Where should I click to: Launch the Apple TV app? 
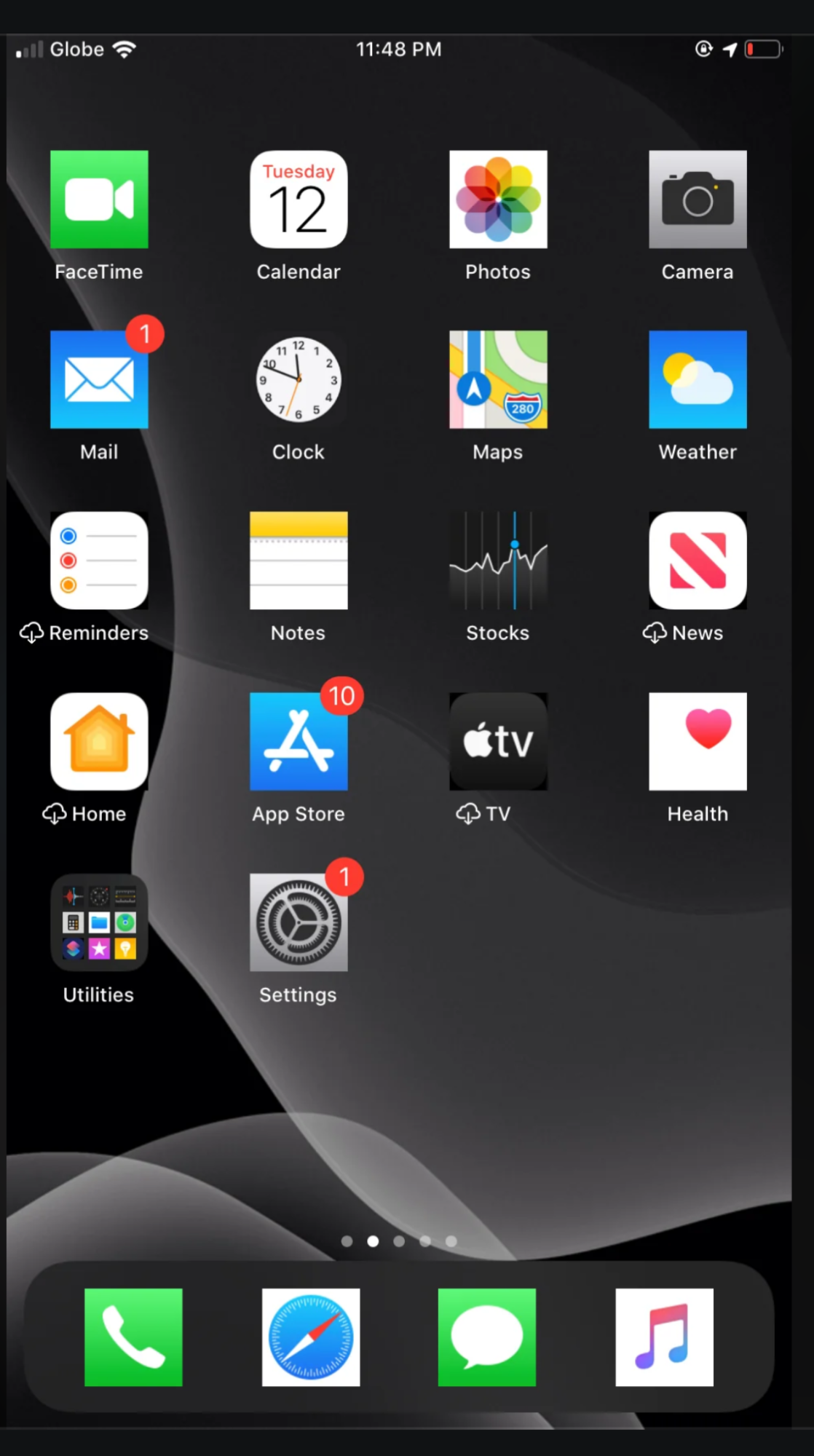pos(498,741)
